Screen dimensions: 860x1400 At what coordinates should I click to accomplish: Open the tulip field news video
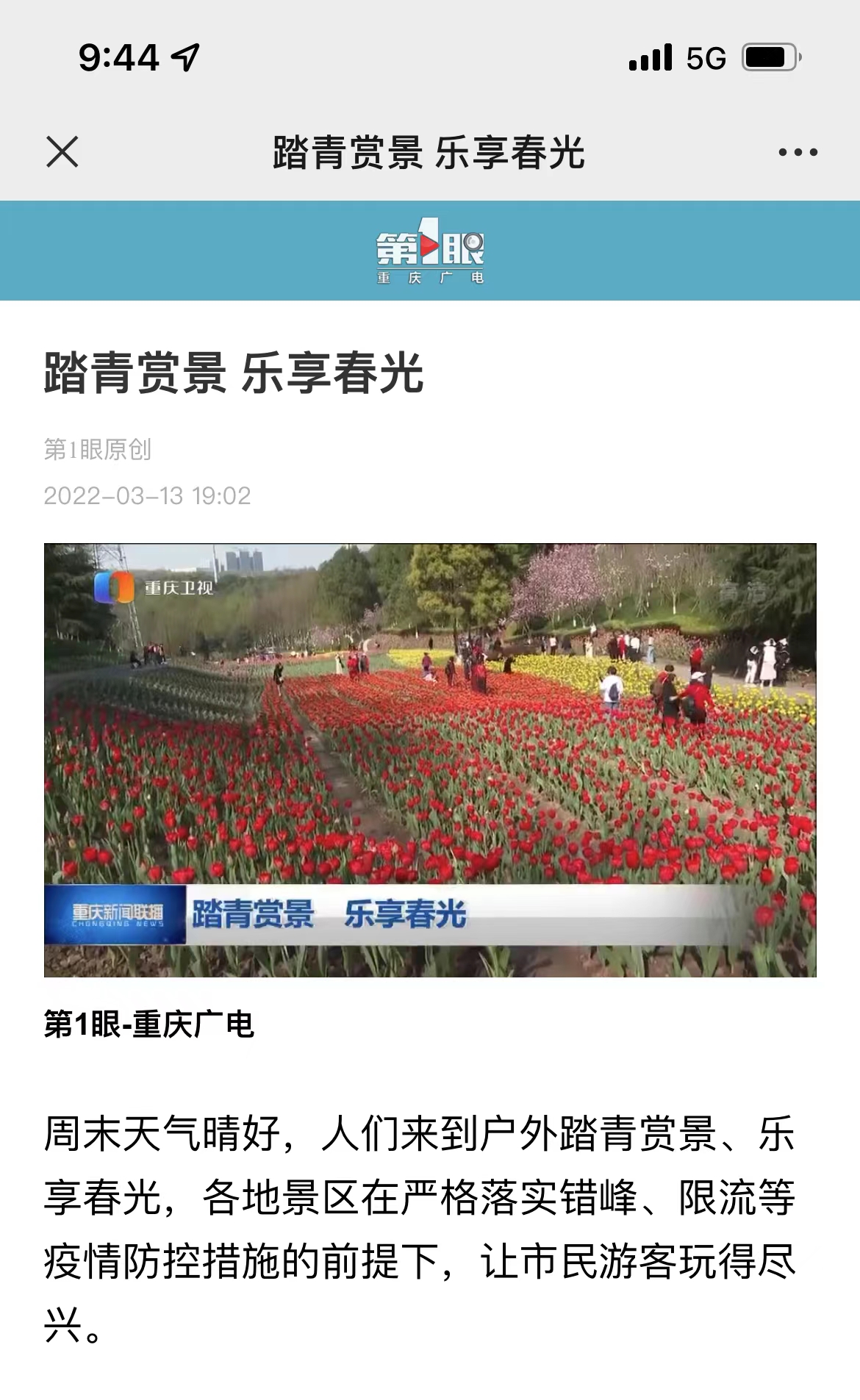[430, 759]
